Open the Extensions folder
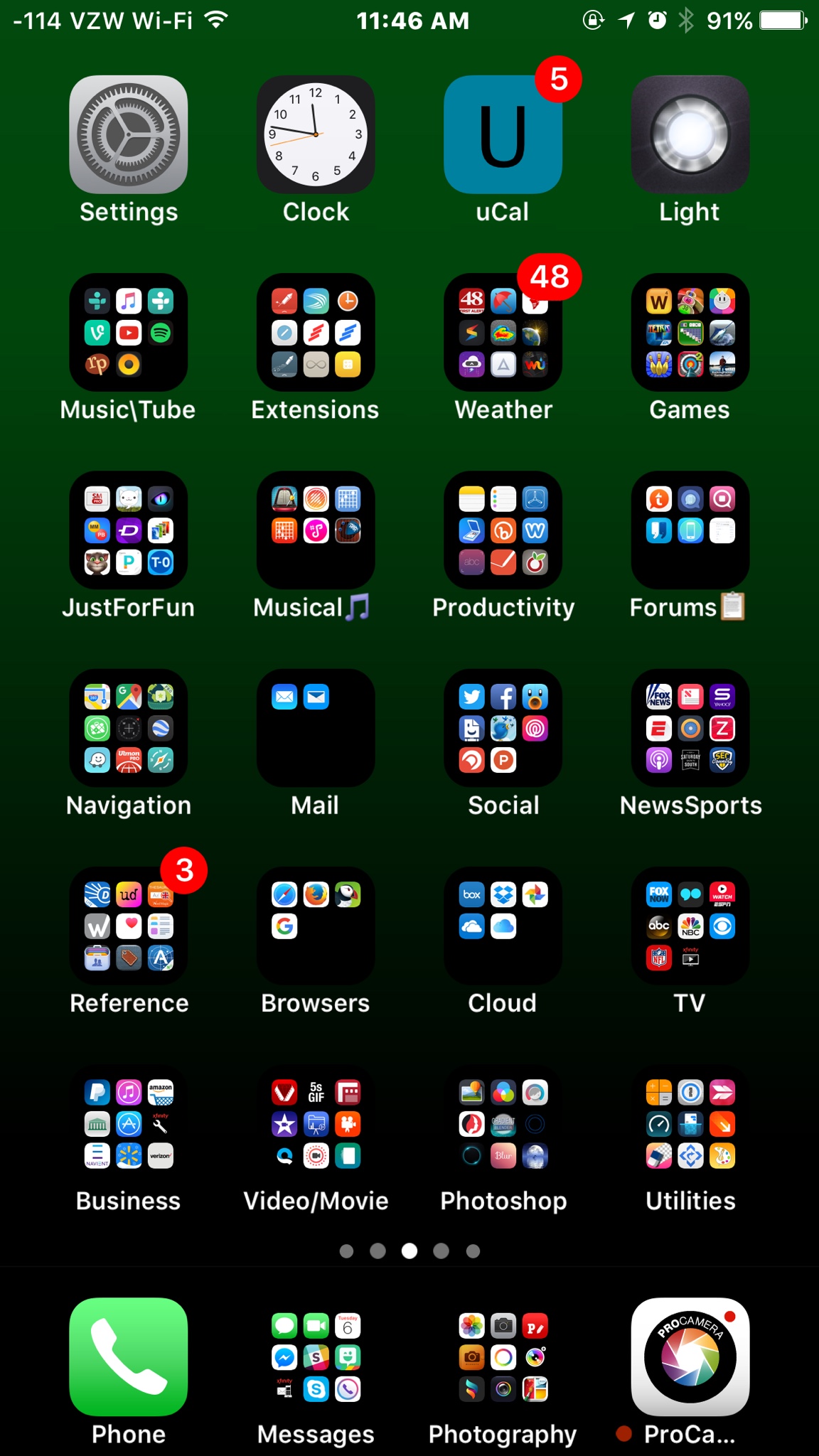819x1456 pixels. (316, 333)
